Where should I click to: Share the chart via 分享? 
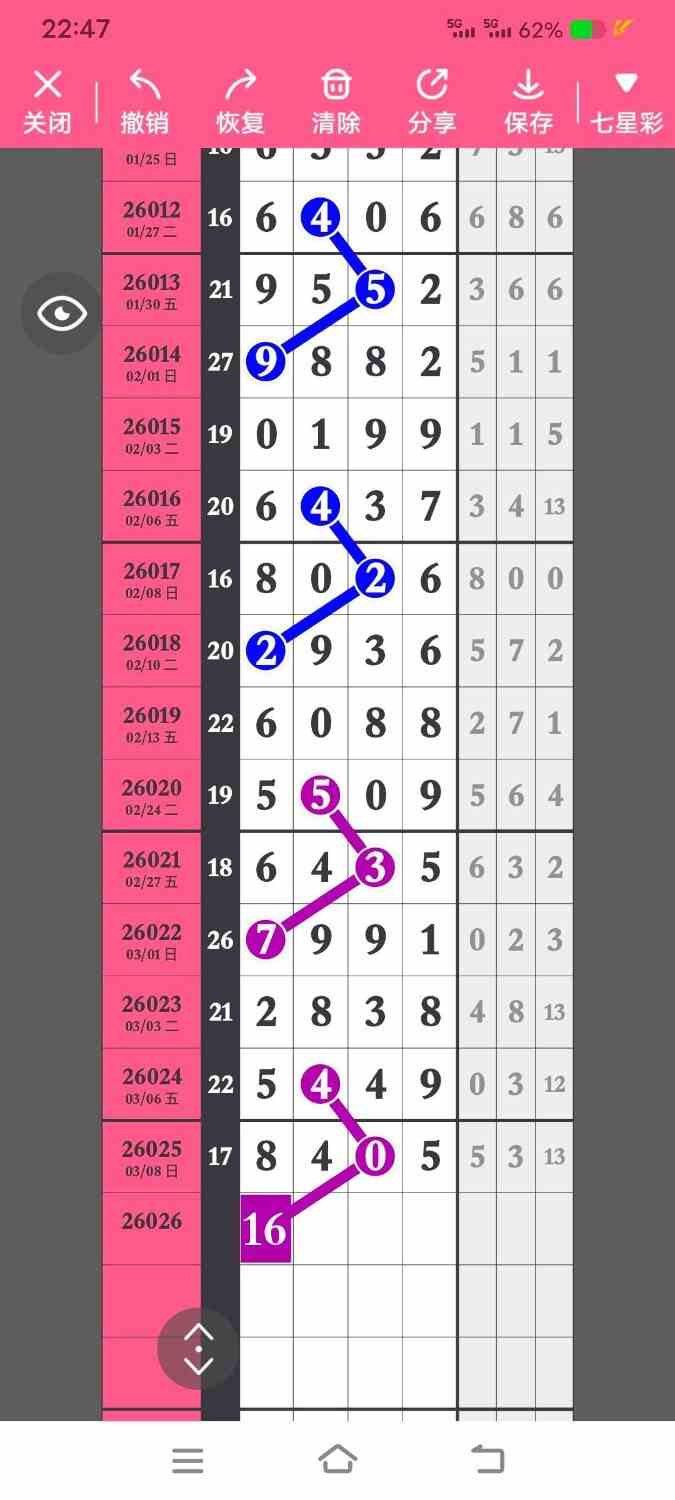(432, 101)
